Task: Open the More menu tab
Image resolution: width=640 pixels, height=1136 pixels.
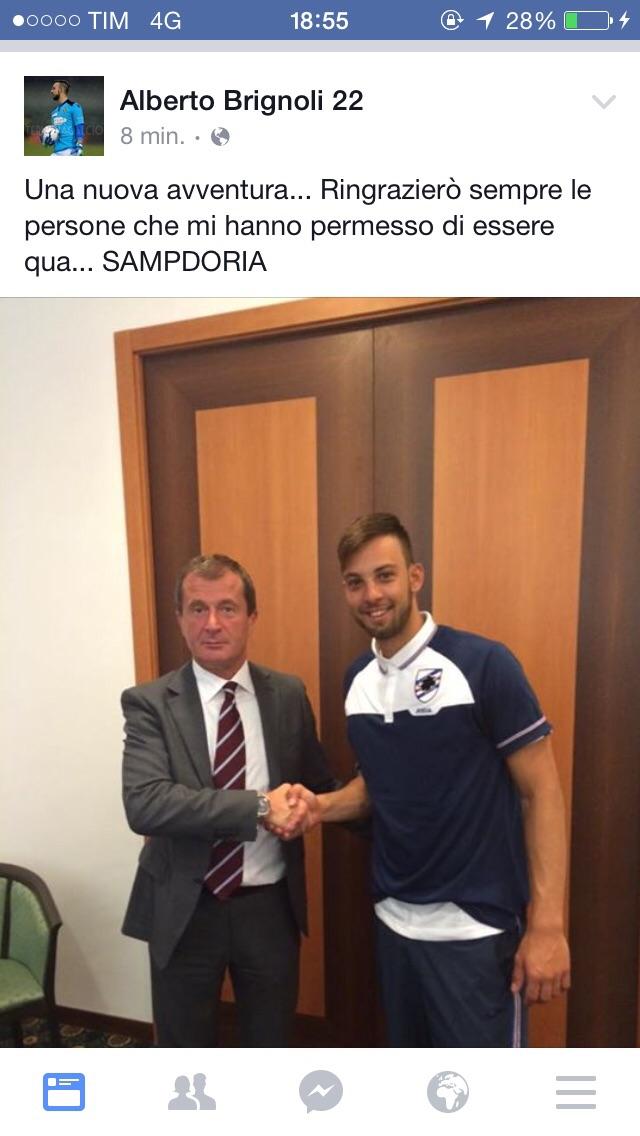Action: [576, 1091]
